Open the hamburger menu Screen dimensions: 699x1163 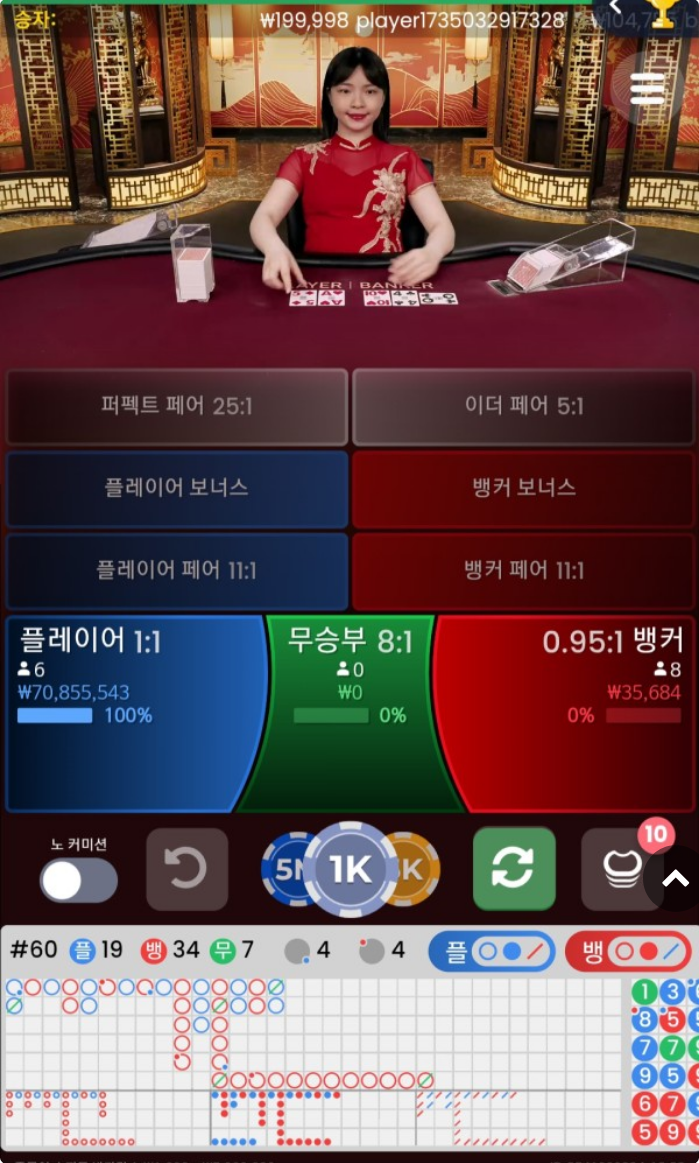(x=647, y=88)
